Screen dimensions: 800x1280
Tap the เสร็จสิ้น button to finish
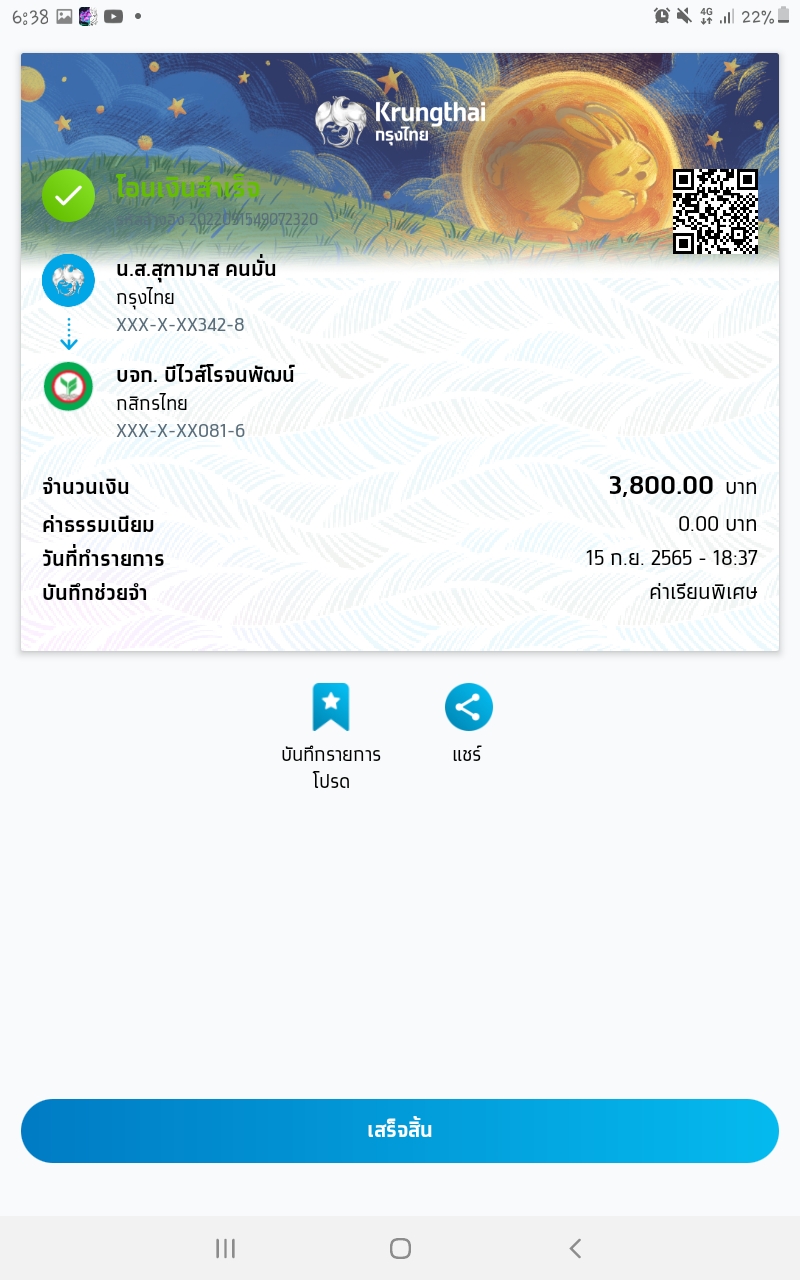(x=400, y=1131)
